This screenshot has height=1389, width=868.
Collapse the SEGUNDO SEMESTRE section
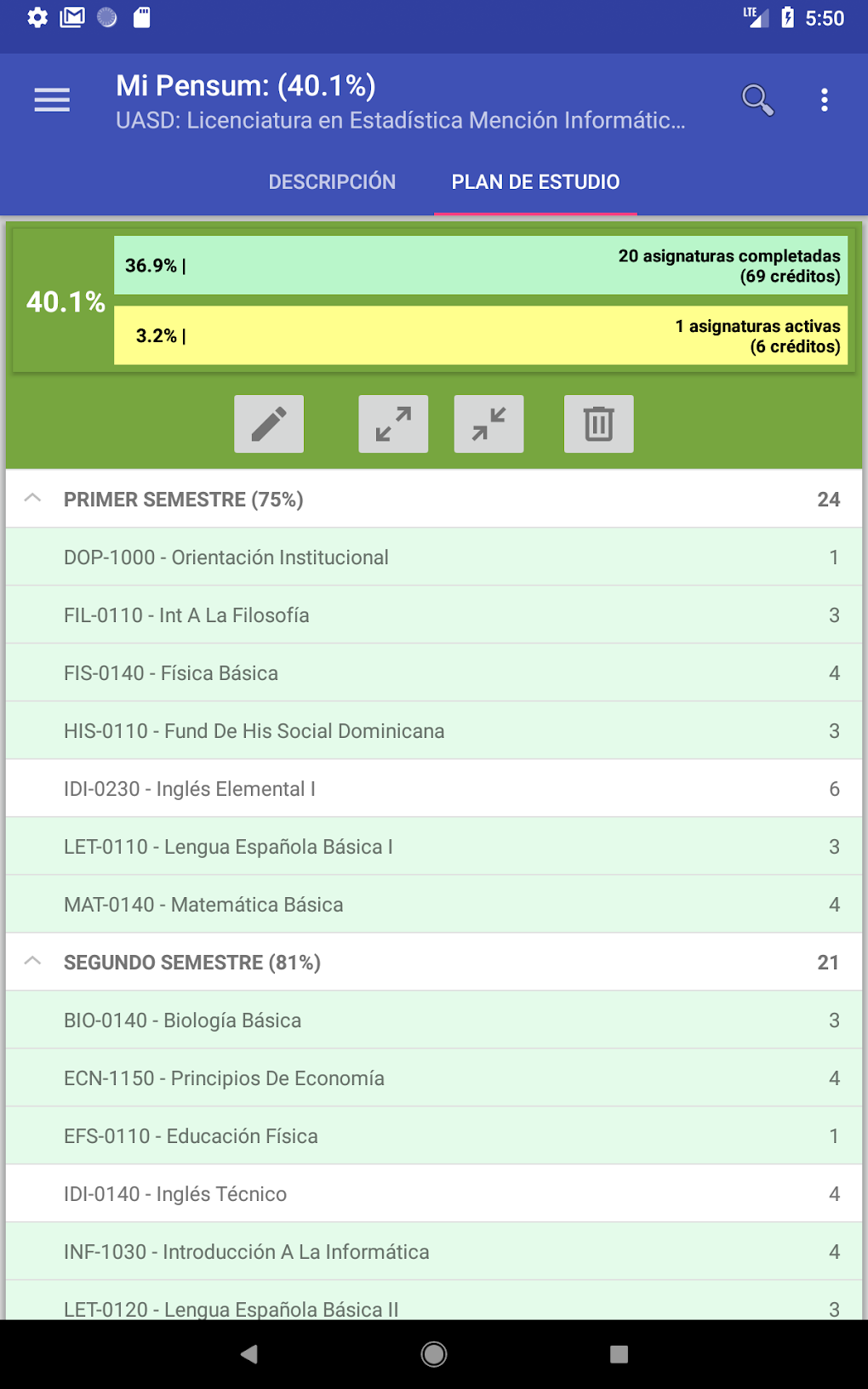[x=32, y=962]
